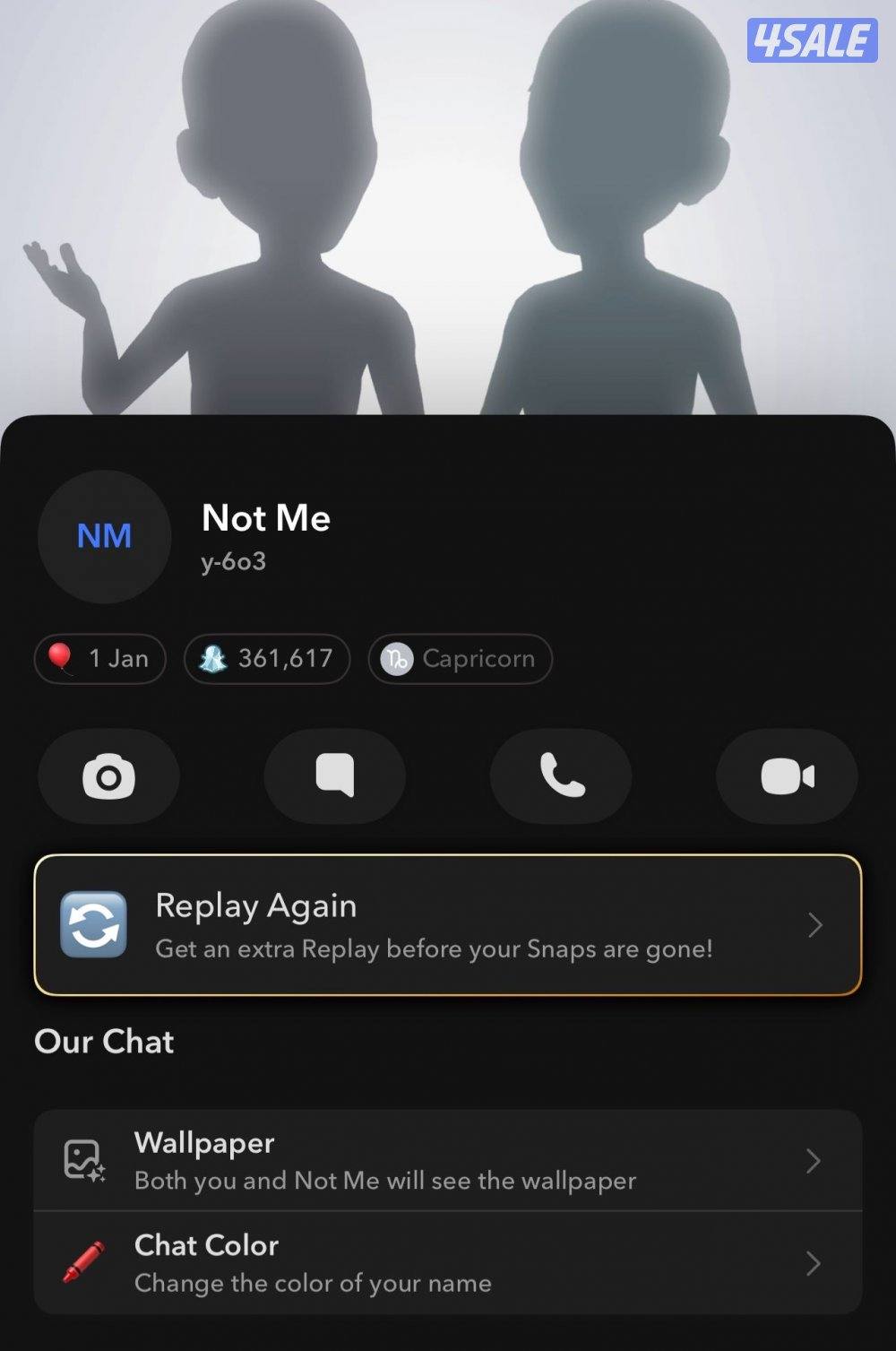Tap the 361,617 Snap score pill
The height and width of the screenshot is (1351, 896).
click(x=266, y=658)
